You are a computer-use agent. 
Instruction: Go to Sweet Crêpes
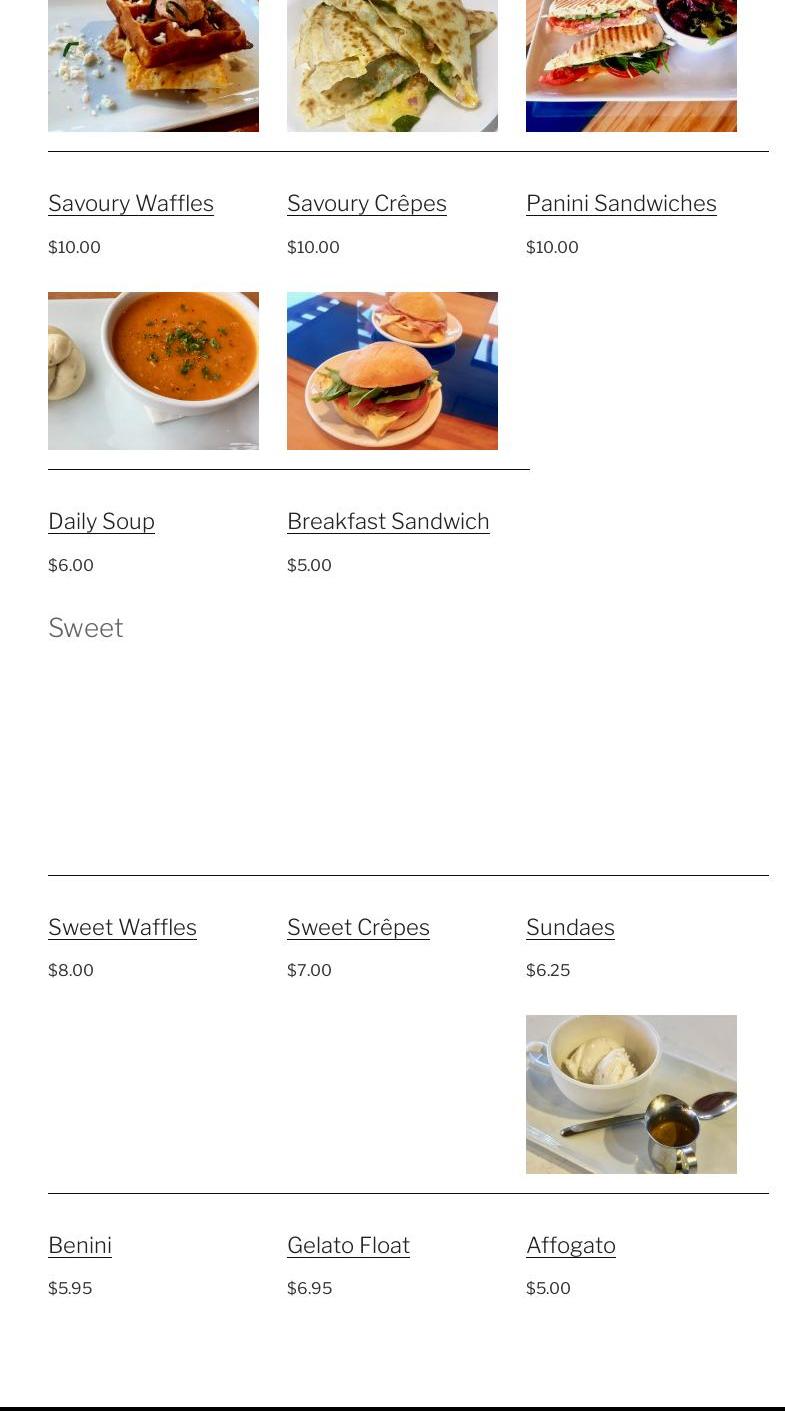pos(358,928)
